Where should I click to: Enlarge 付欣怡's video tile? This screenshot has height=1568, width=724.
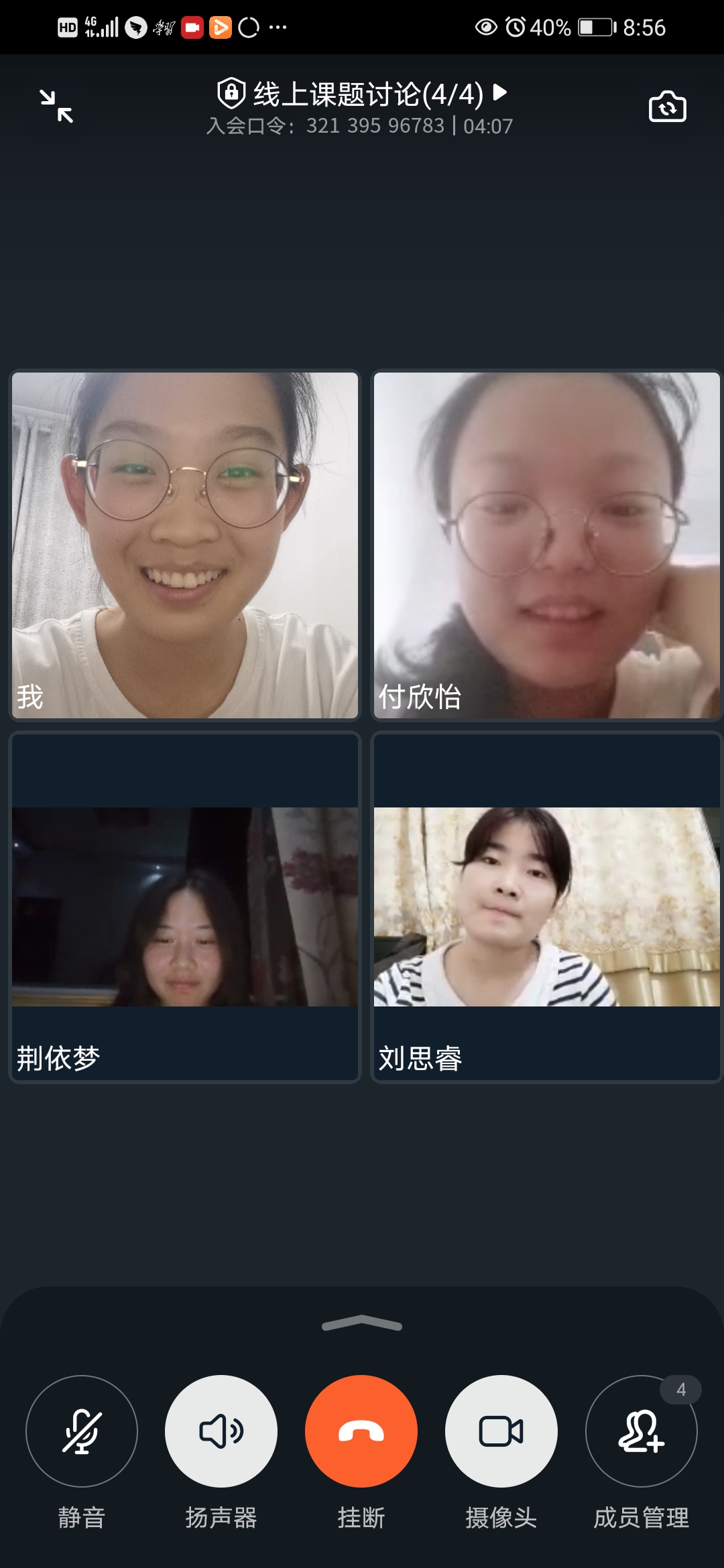coord(546,545)
